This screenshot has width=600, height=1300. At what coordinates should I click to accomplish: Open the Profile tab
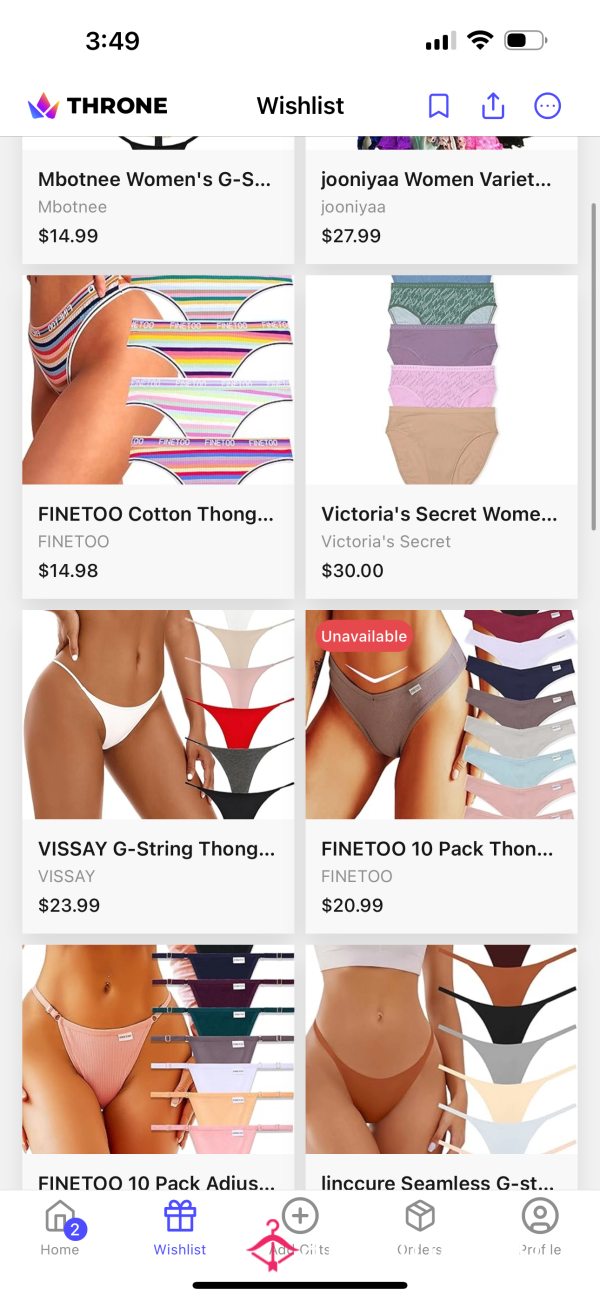tap(540, 1228)
